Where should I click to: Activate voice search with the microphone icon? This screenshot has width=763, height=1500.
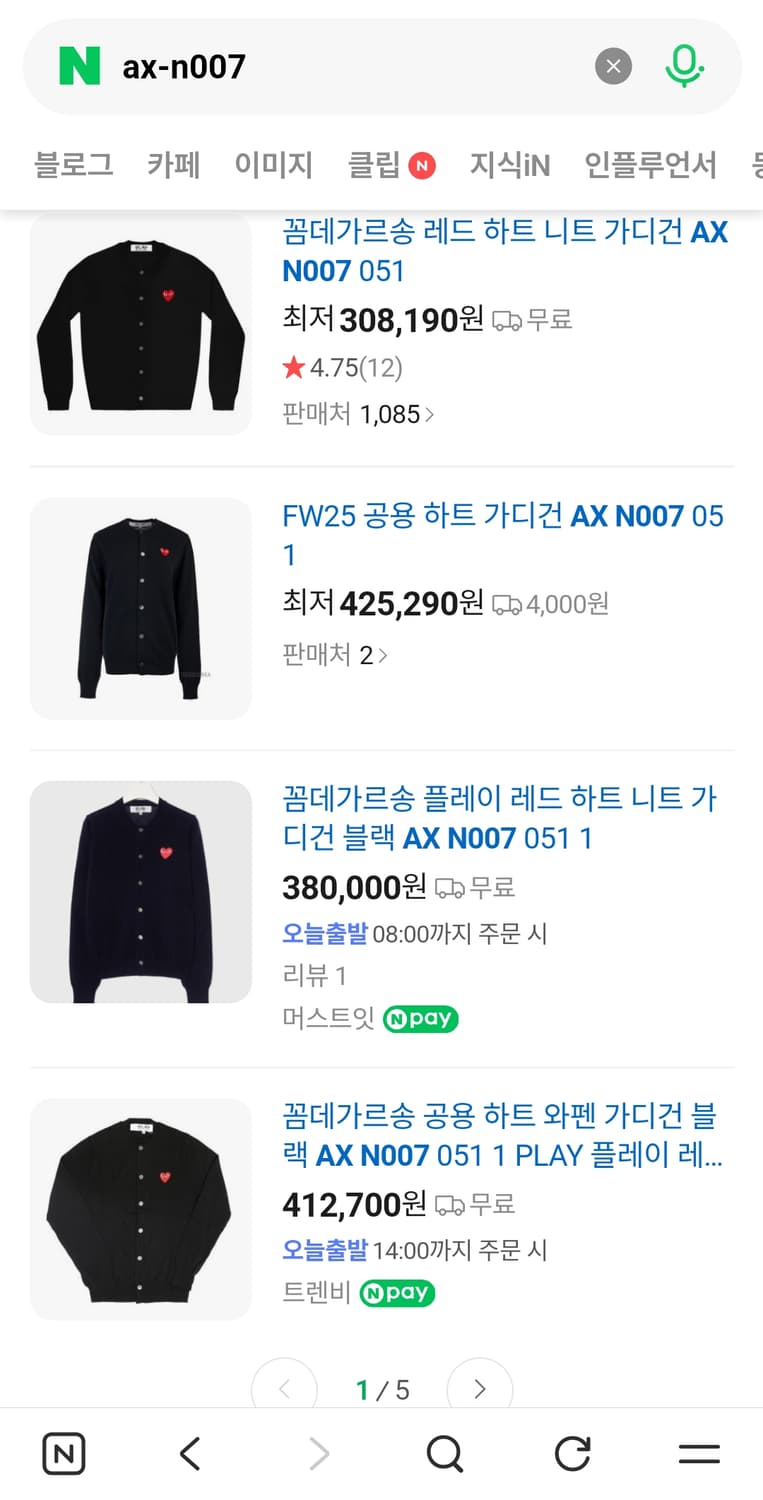coord(683,66)
